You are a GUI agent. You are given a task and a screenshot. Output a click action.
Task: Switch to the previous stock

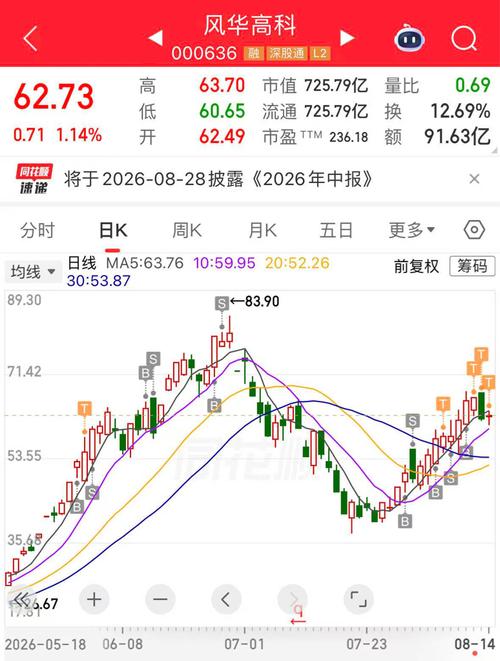pos(156,38)
